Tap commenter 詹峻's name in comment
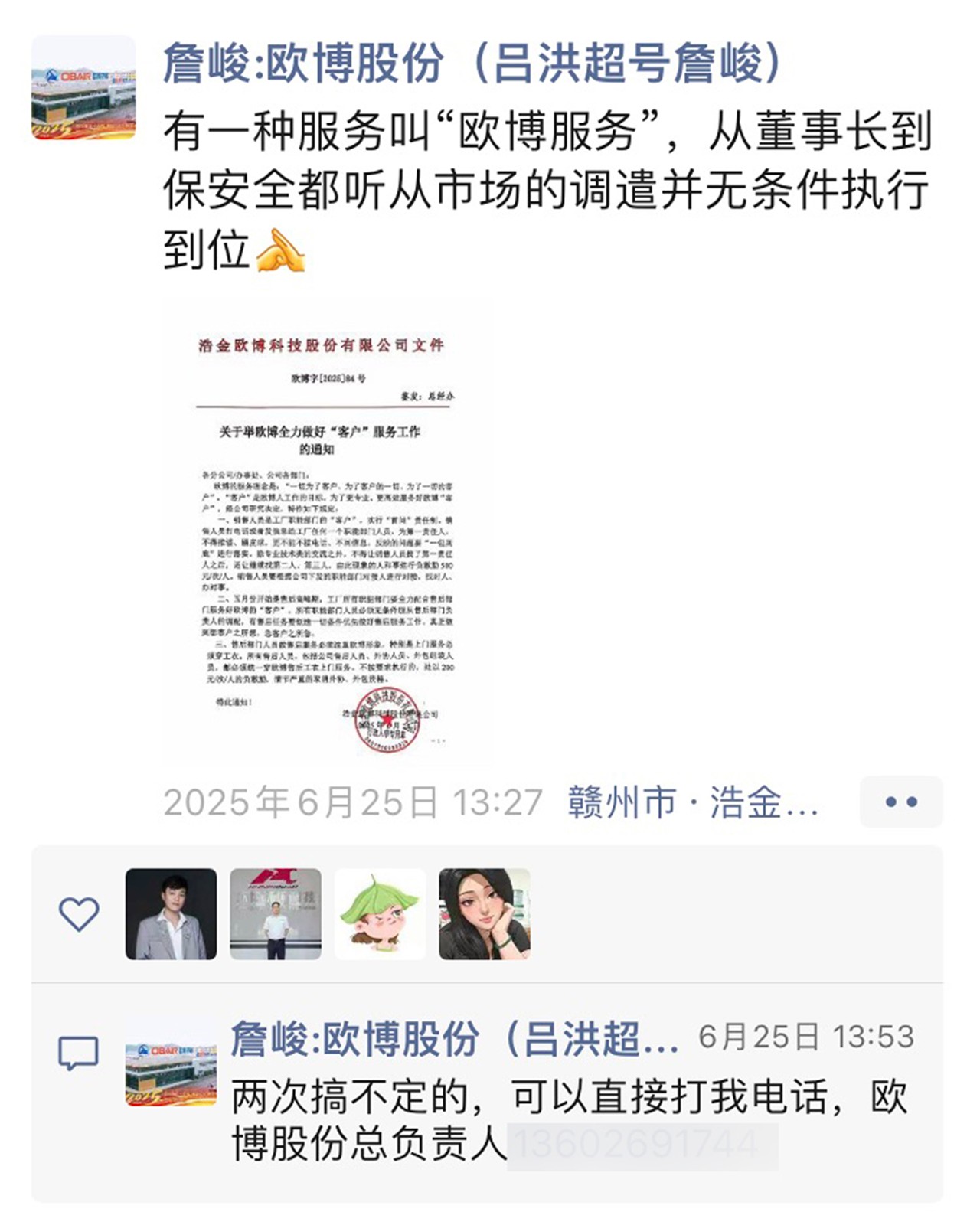Image resolution: width=980 pixels, height=1225 pixels. coord(455,1039)
